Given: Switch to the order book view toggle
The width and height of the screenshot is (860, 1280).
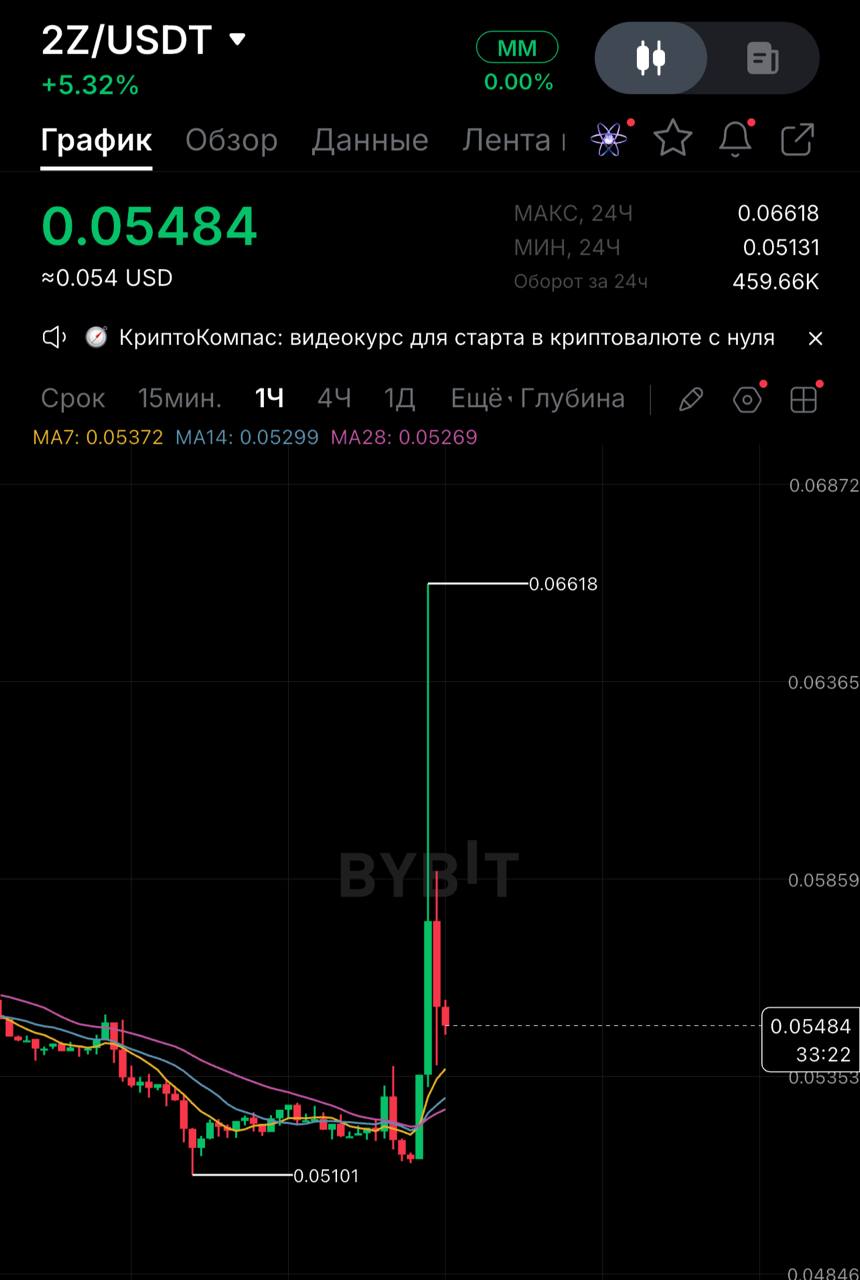Looking at the screenshot, I should pos(763,58).
